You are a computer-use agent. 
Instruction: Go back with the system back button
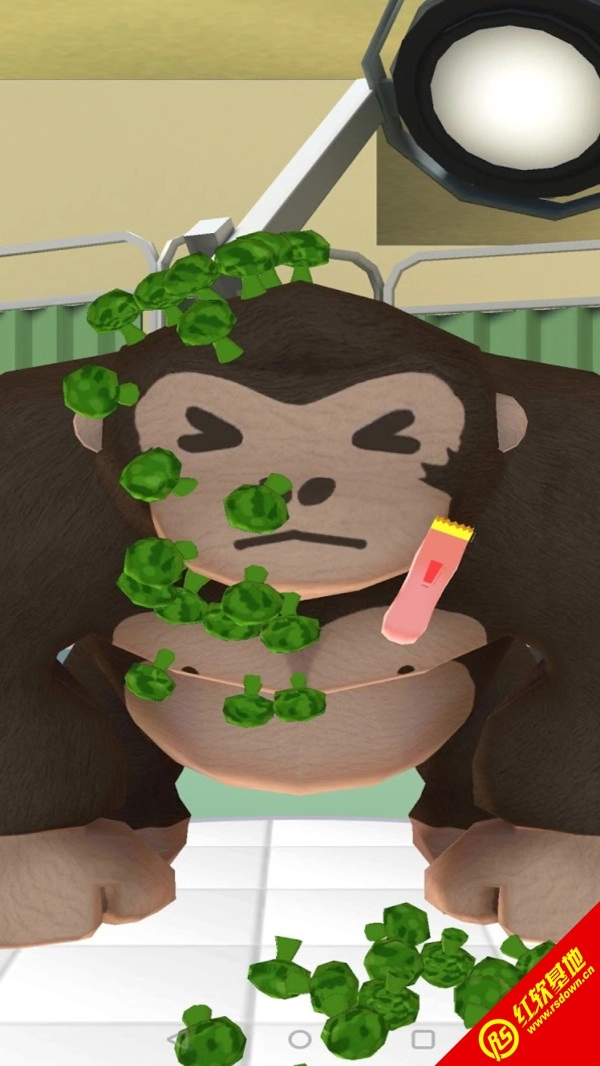(178, 1040)
